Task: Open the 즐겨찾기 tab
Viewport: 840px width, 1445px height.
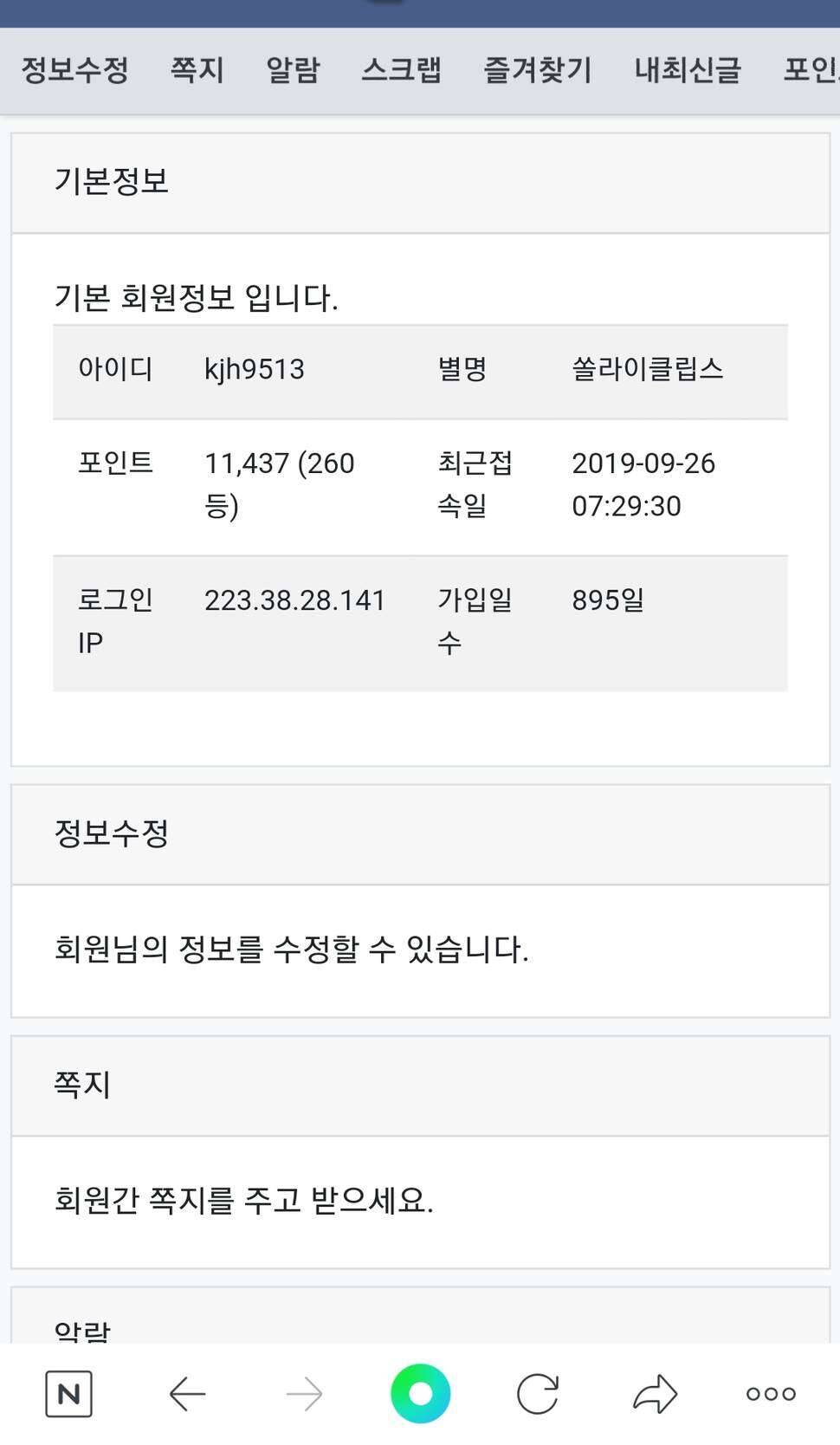Action: 538,71
